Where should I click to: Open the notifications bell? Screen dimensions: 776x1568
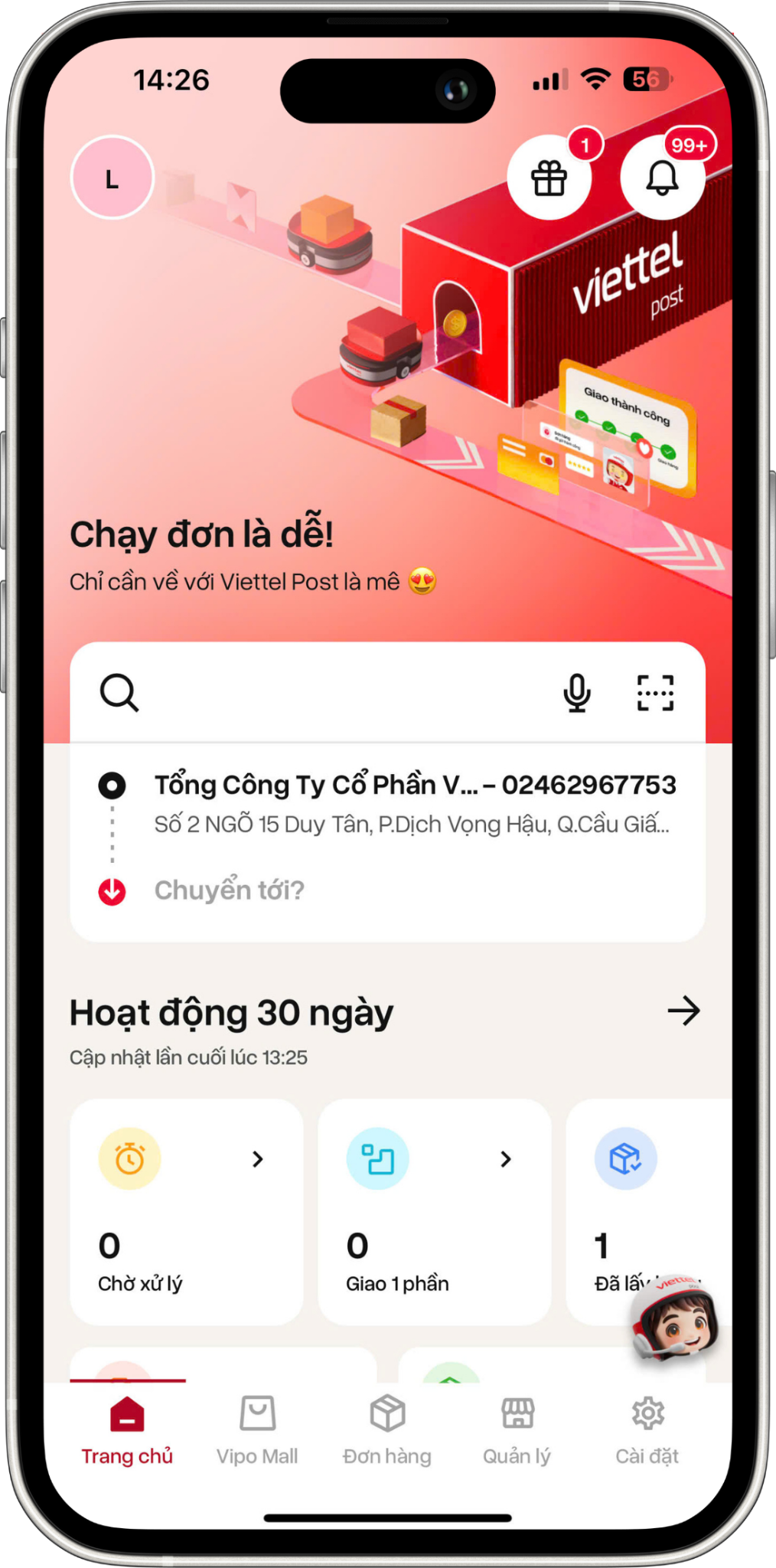[662, 179]
